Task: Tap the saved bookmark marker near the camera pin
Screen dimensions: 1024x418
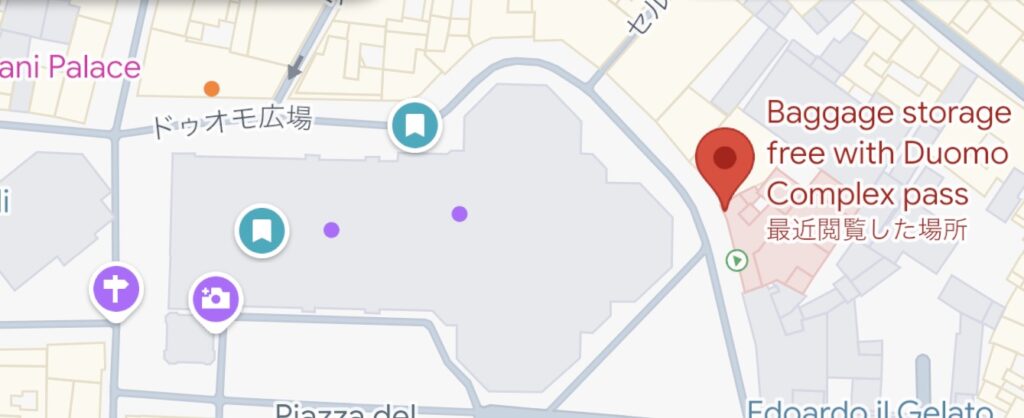Action: point(262,230)
